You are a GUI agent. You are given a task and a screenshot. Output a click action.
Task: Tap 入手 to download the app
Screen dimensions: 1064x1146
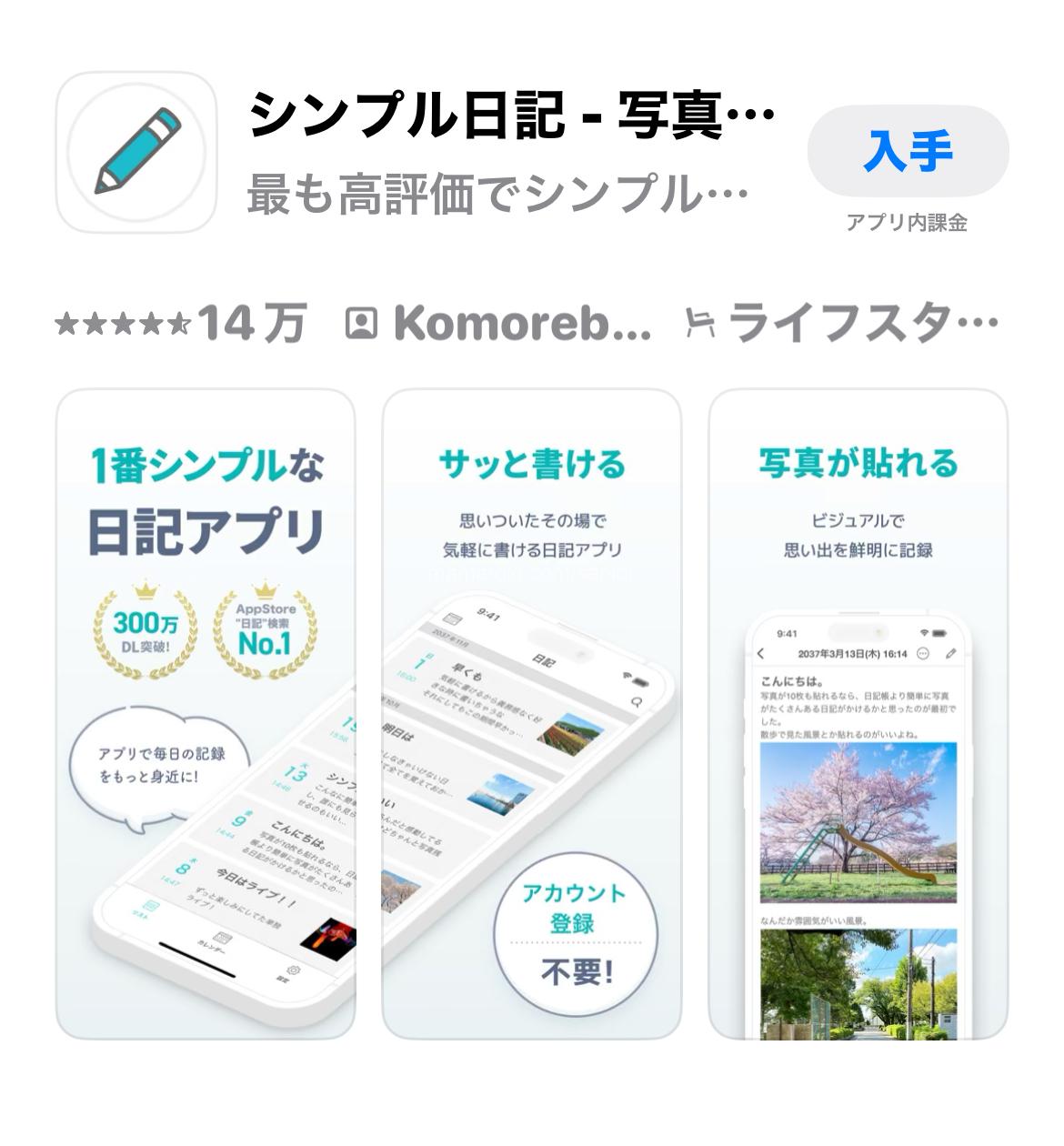click(908, 151)
